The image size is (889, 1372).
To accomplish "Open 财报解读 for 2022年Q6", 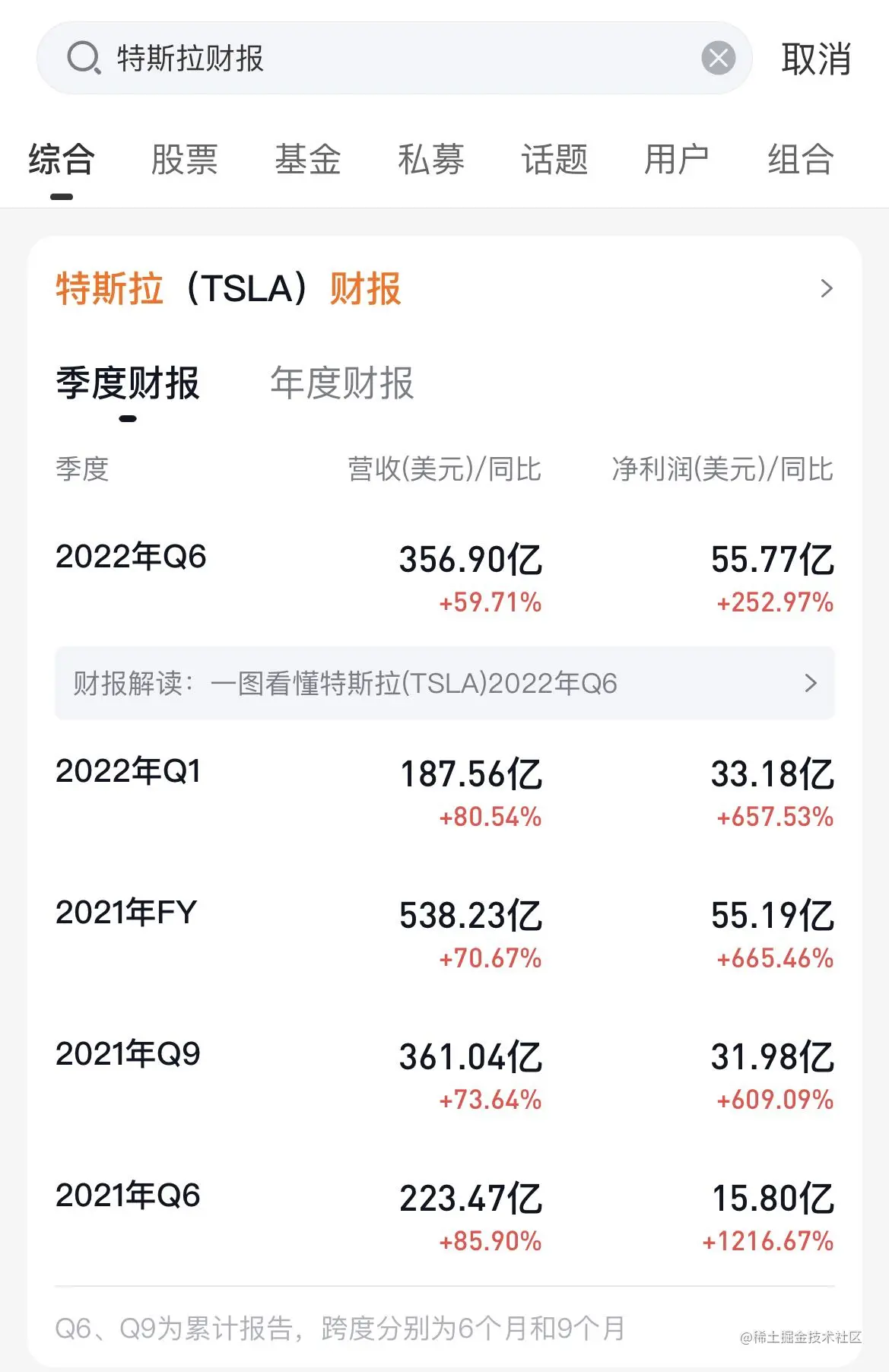I will [444, 683].
